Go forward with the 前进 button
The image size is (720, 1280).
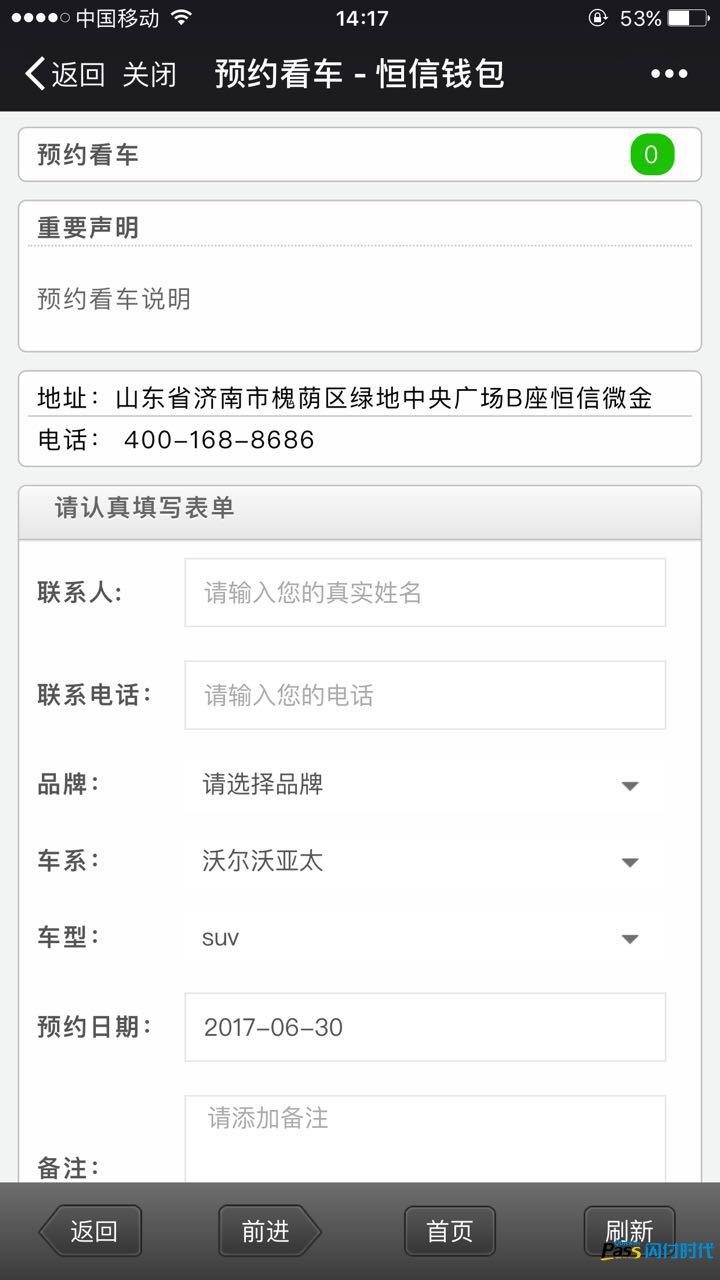tap(269, 1231)
